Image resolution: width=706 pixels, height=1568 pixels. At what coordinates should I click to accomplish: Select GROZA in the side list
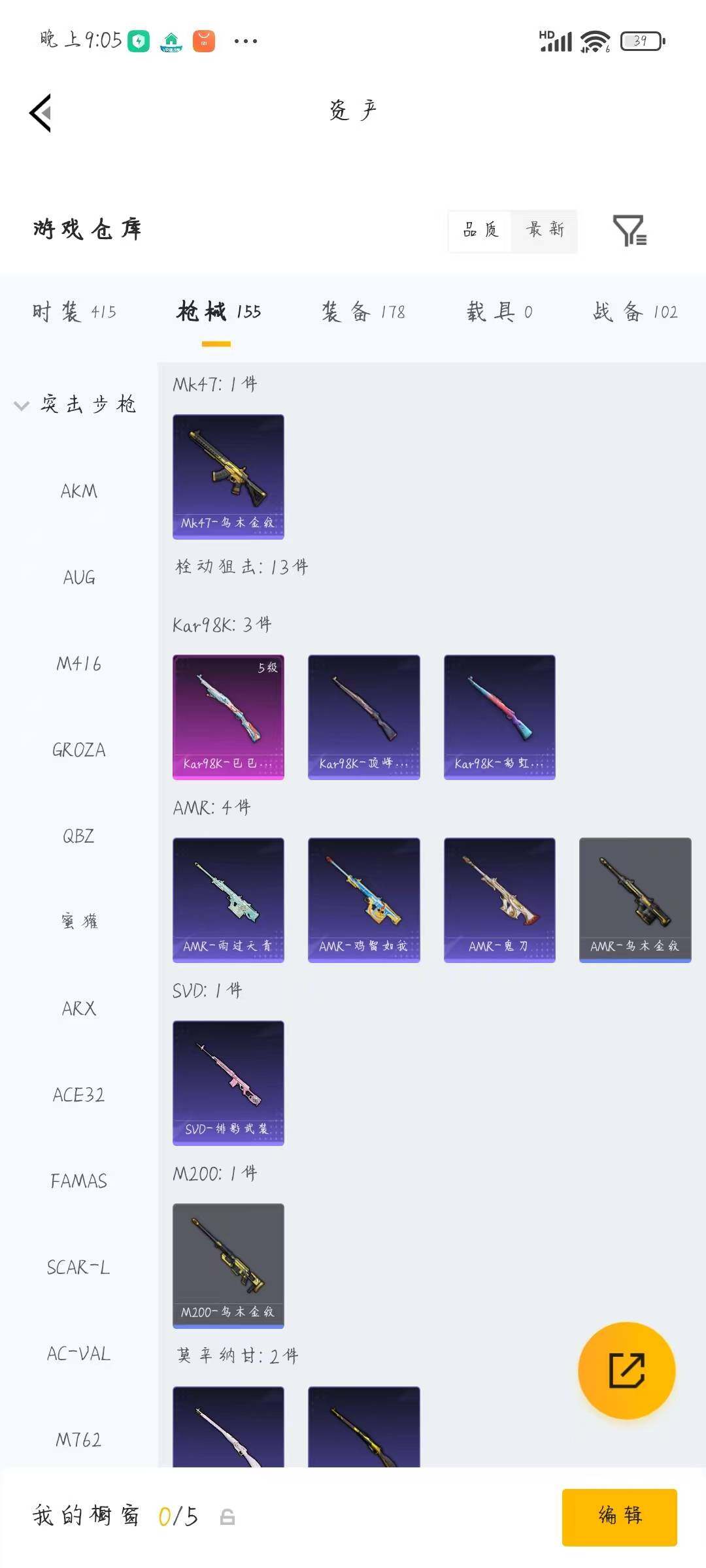[78, 750]
